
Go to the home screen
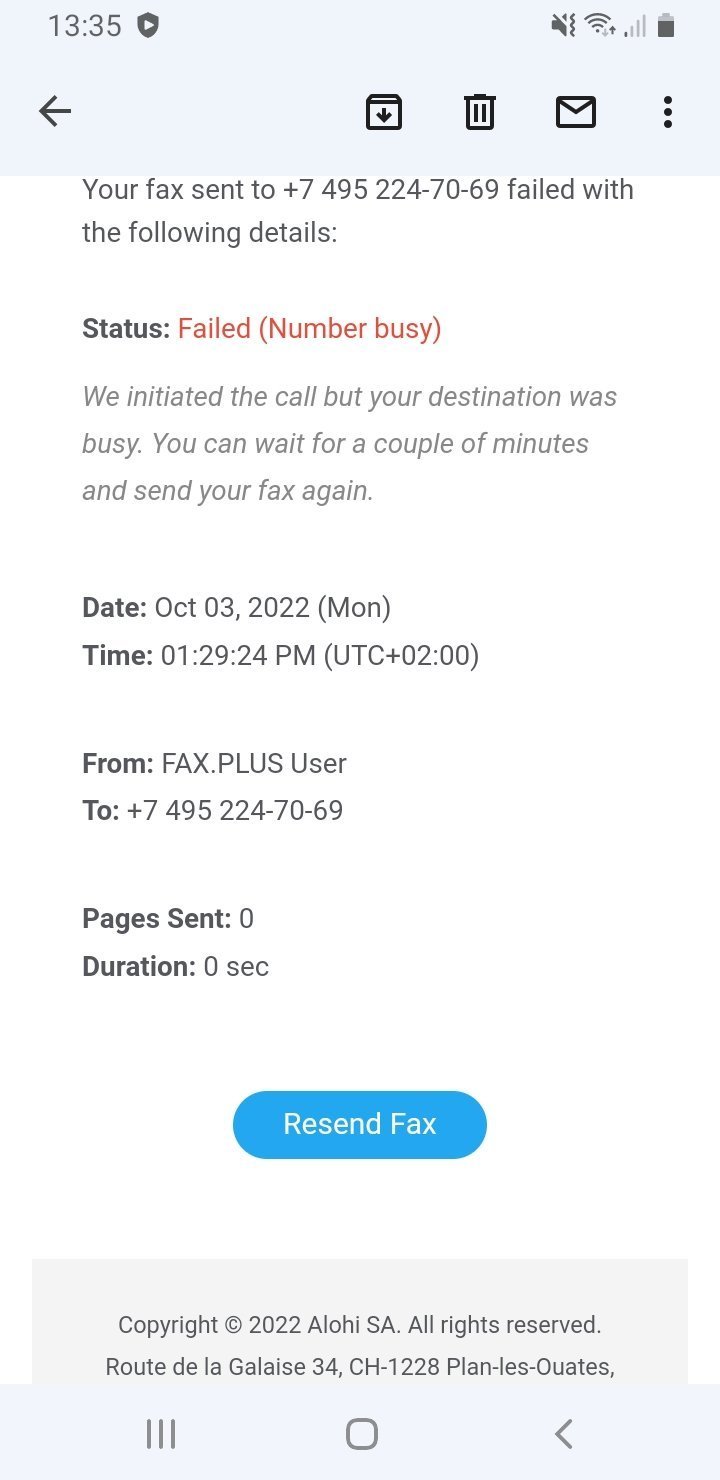[361, 1434]
